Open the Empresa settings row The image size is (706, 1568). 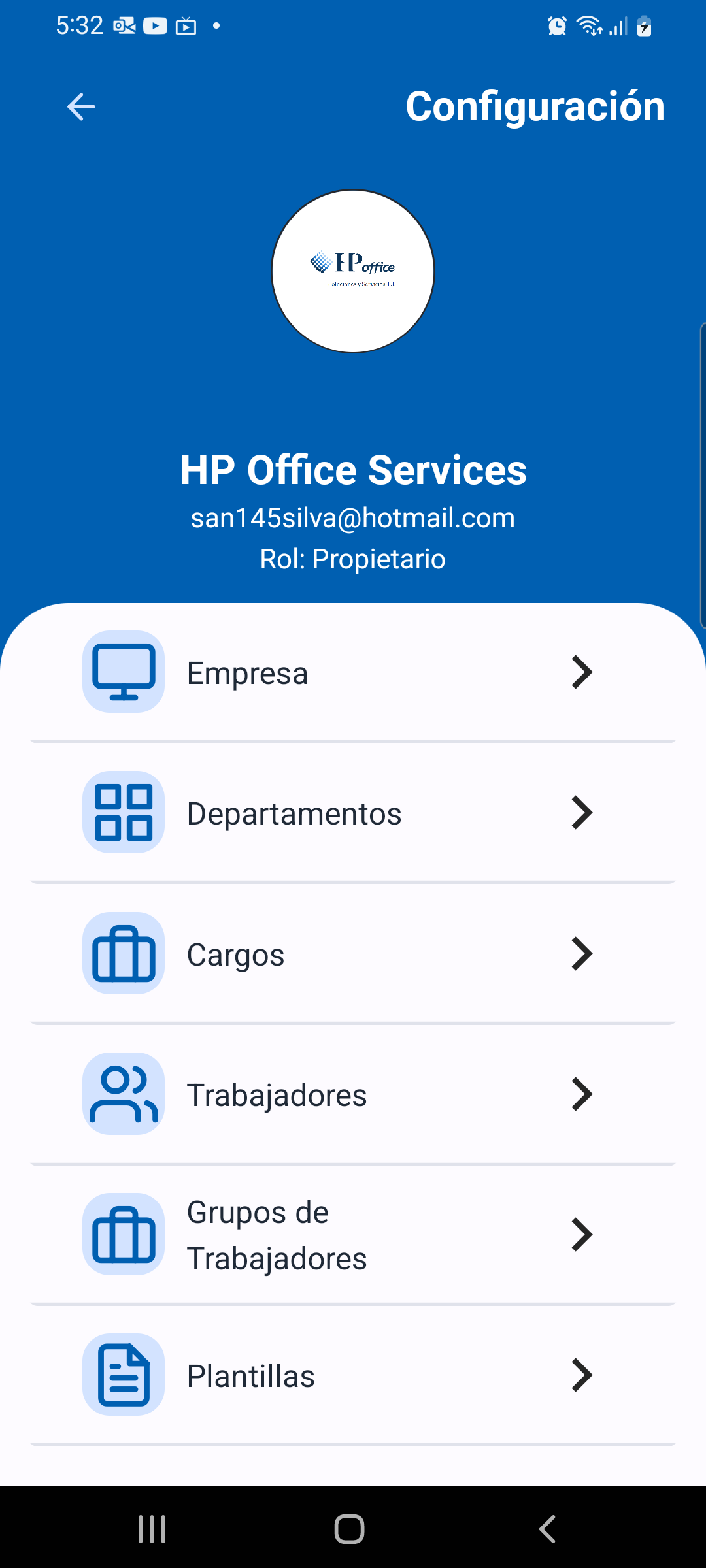(353, 673)
